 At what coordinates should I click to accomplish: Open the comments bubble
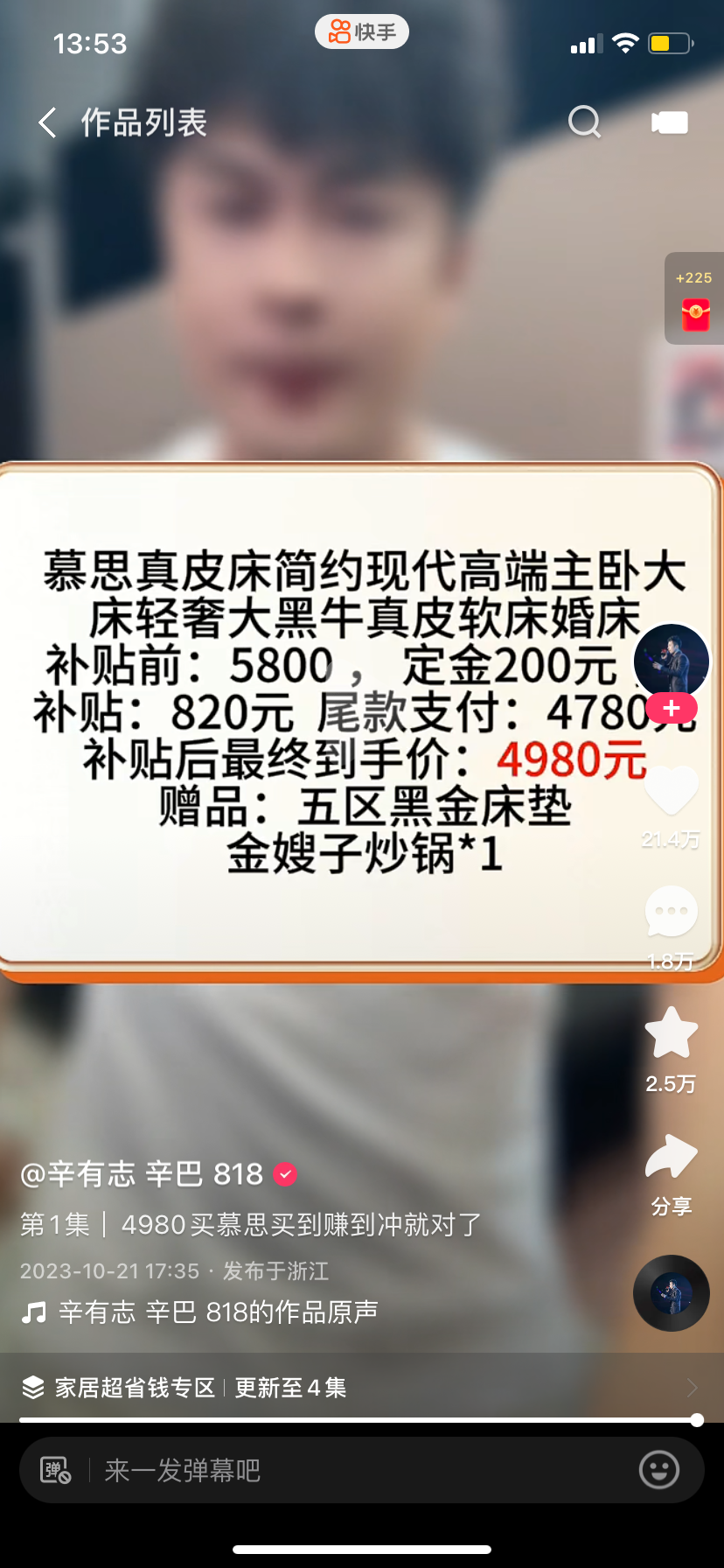[x=672, y=912]
